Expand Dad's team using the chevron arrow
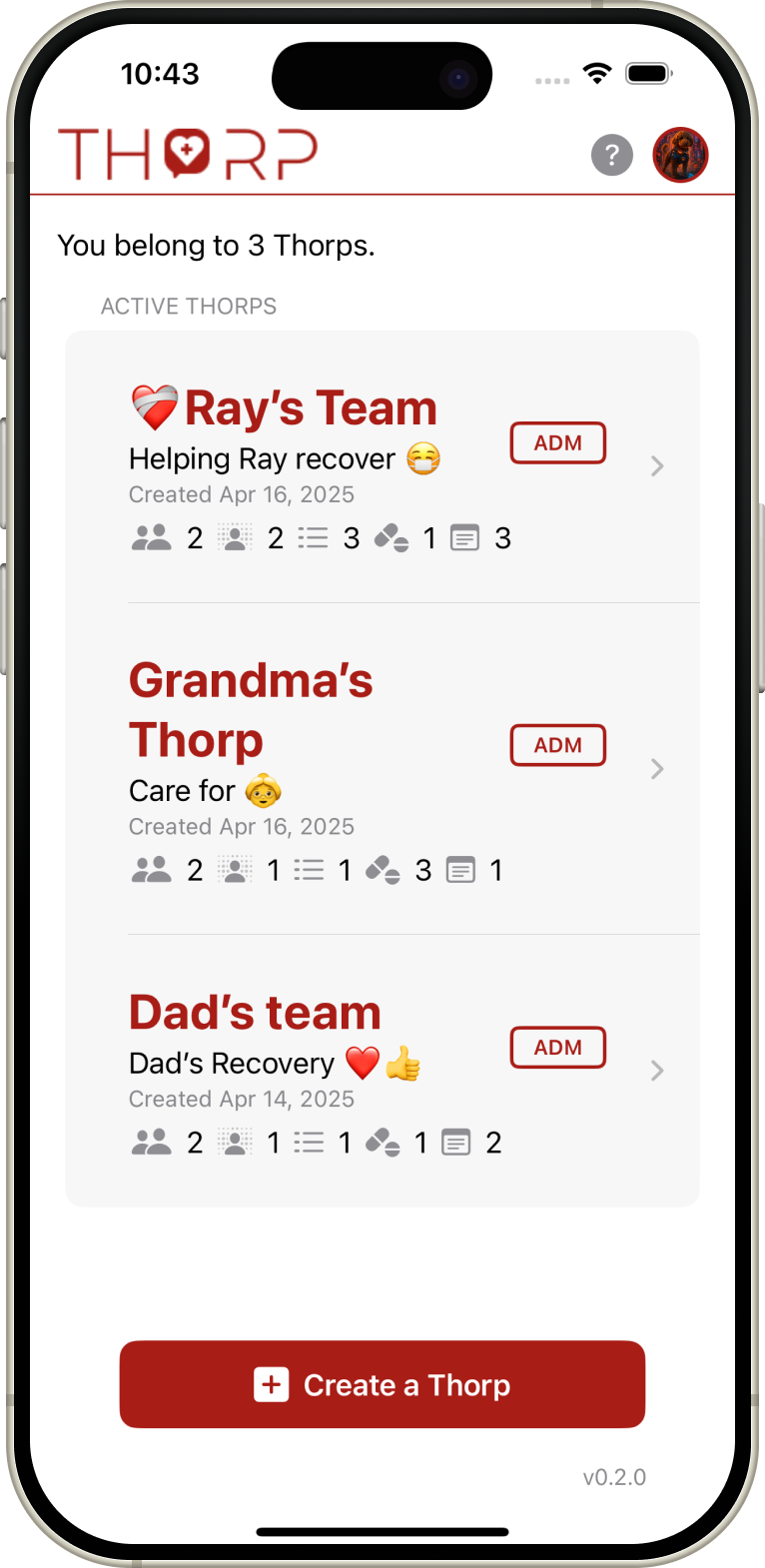 coord(657,1070)
